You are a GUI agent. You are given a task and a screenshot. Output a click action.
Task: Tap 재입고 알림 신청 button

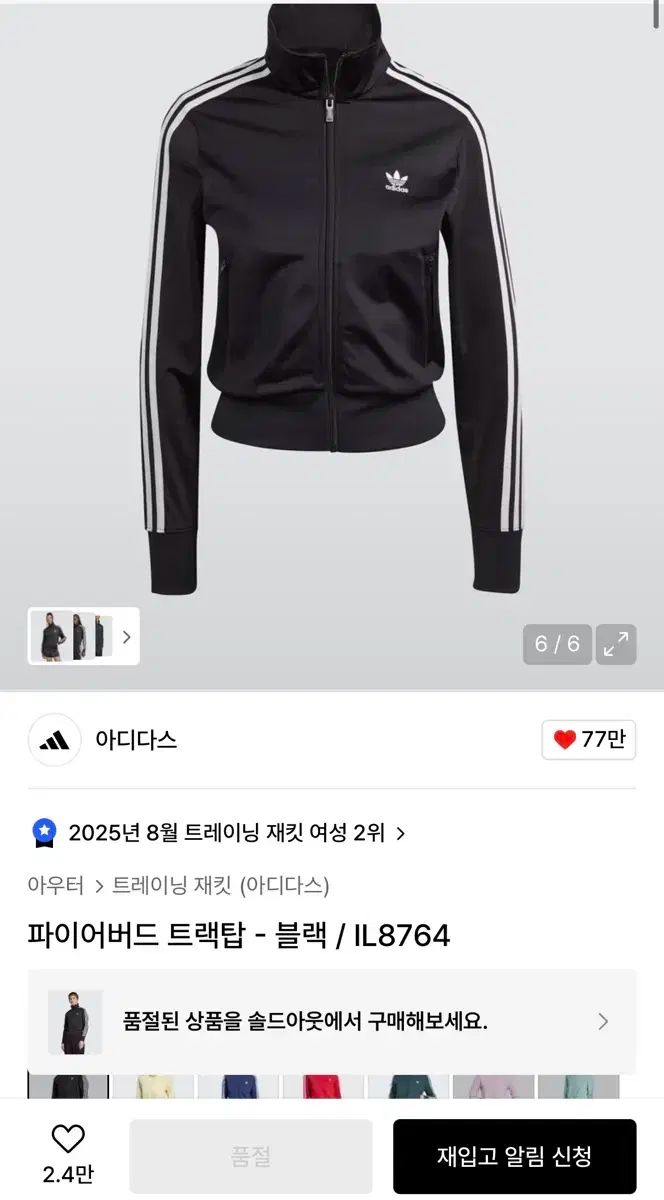point(514,1156)
